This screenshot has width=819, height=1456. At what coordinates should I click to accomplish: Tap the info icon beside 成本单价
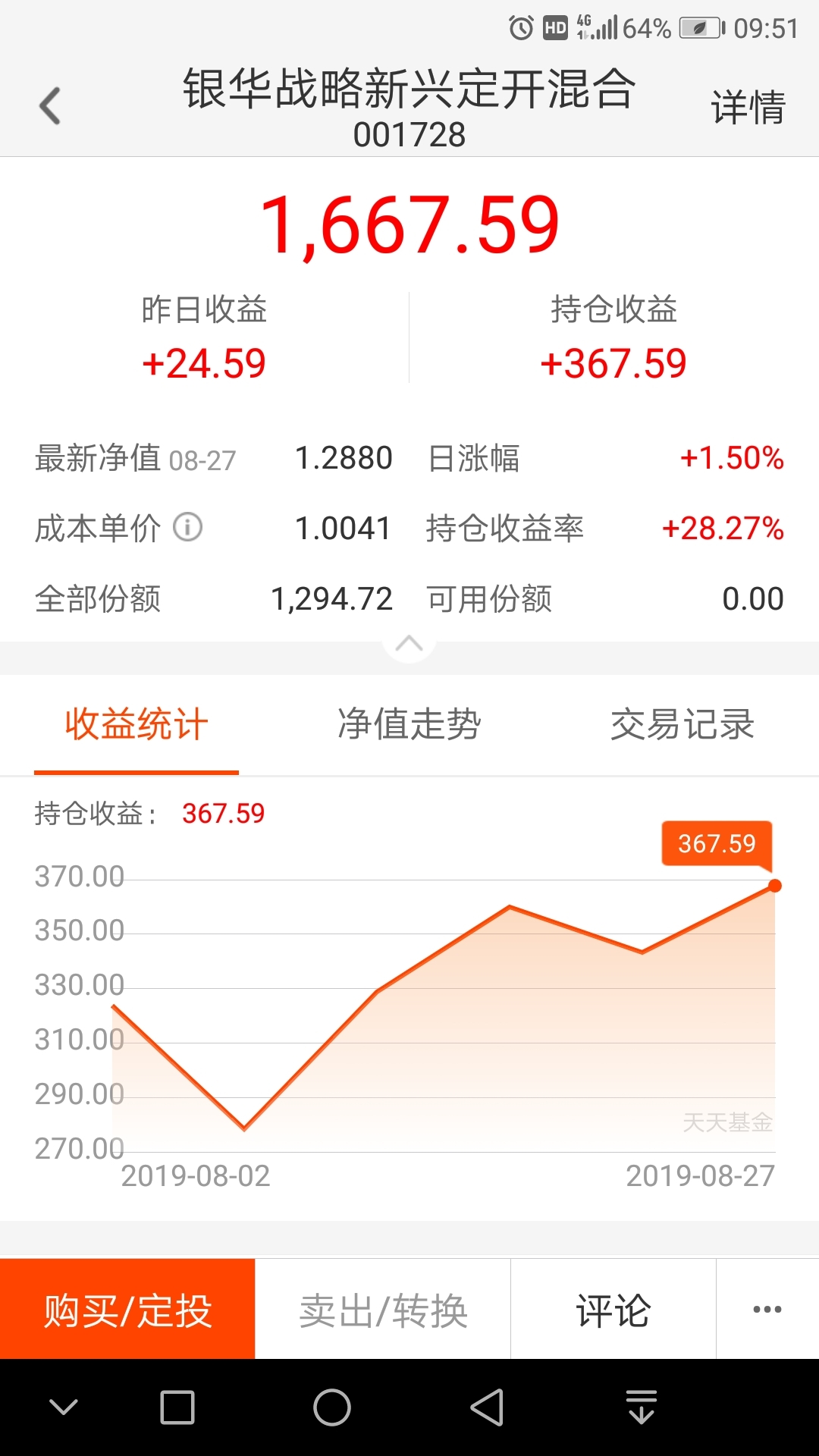click(x=188, y=527)
